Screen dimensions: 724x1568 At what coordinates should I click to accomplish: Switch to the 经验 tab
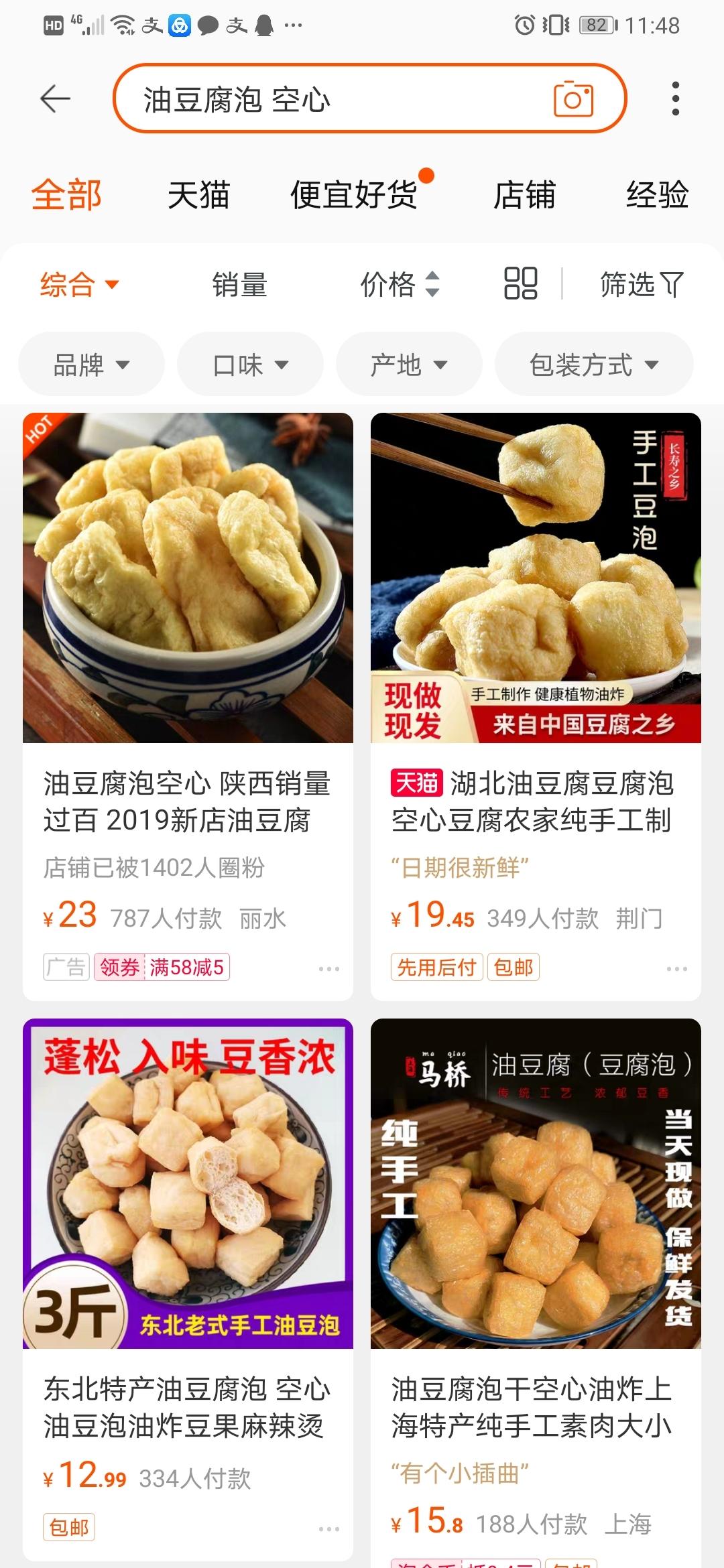click(657, 195)
